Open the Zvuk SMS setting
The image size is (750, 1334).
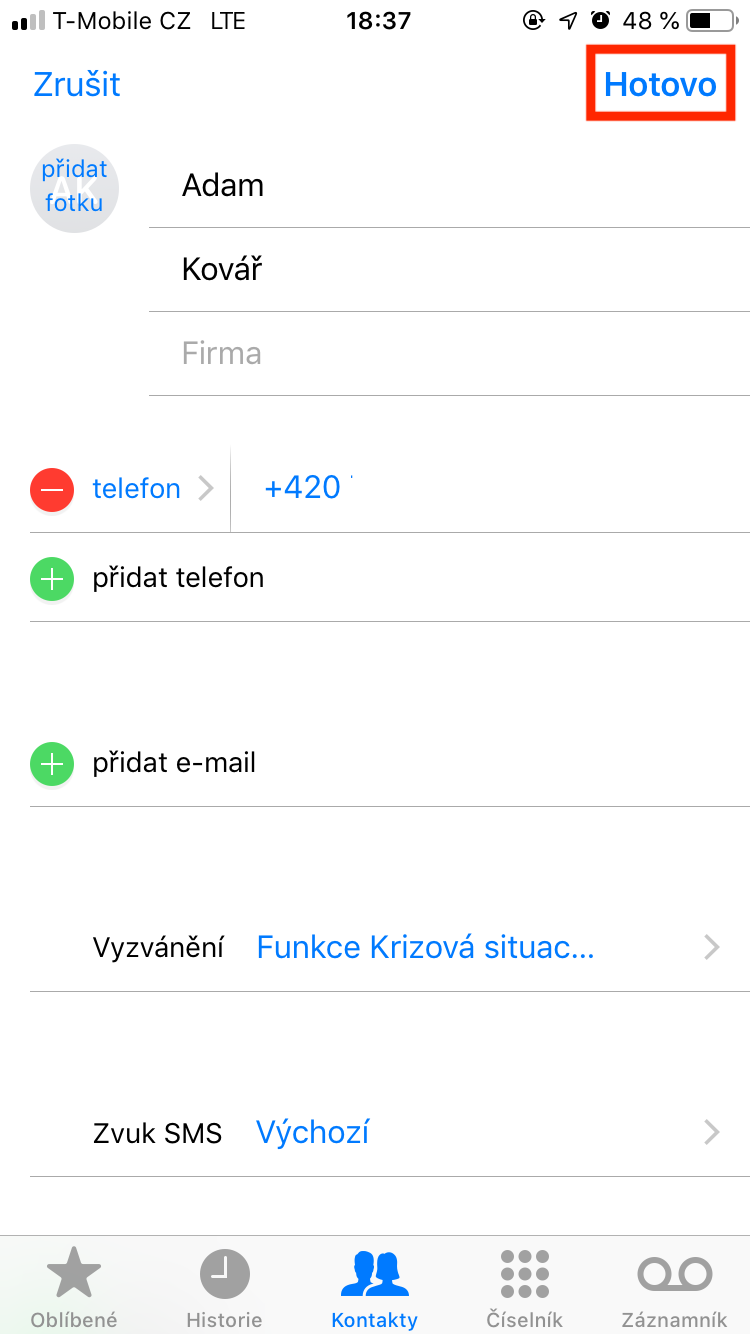point(400,1133)
